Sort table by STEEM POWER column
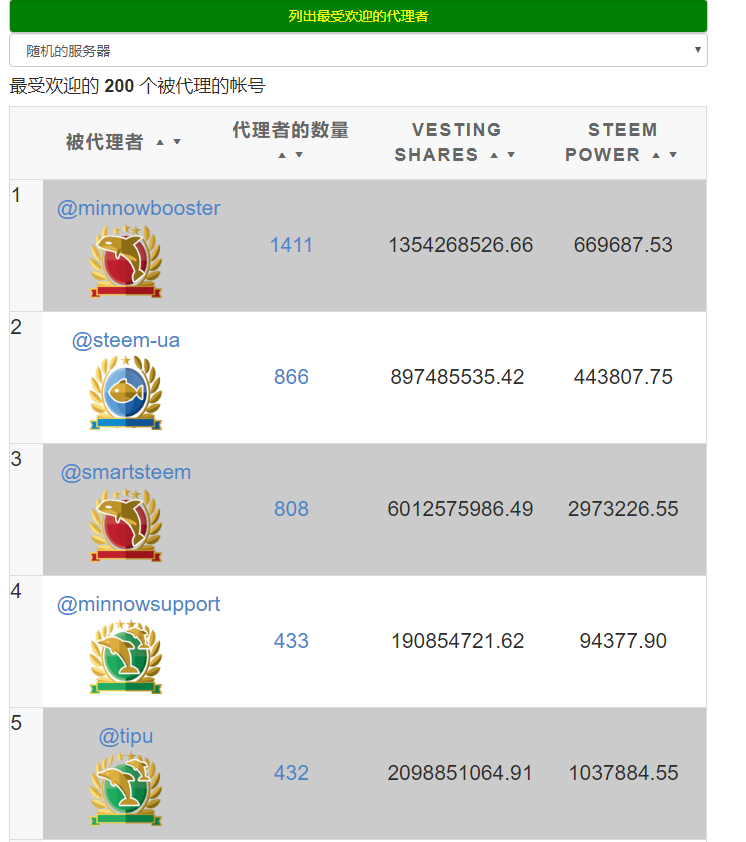 [x=622, y=142]
